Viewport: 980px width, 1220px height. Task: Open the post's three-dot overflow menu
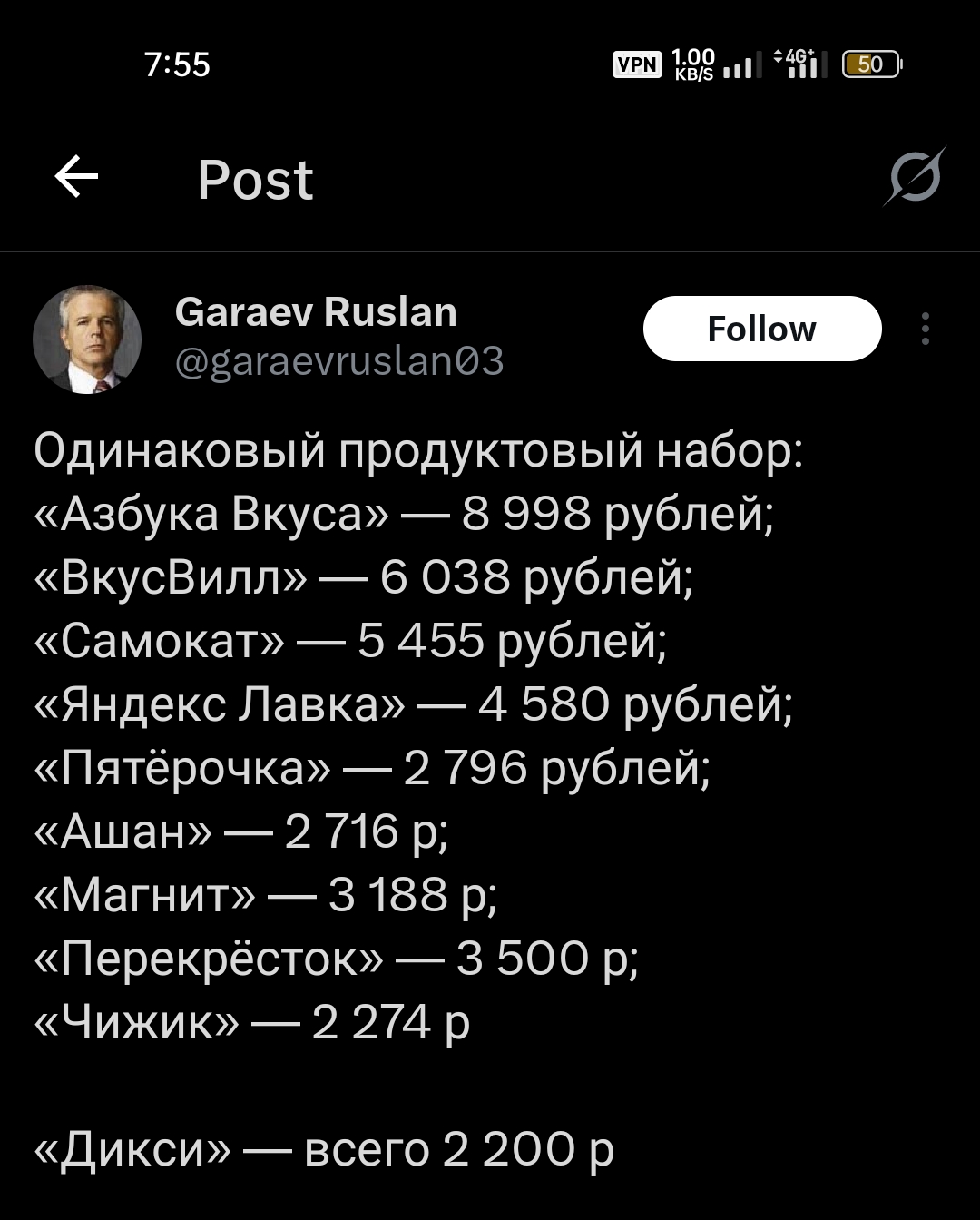925,329
